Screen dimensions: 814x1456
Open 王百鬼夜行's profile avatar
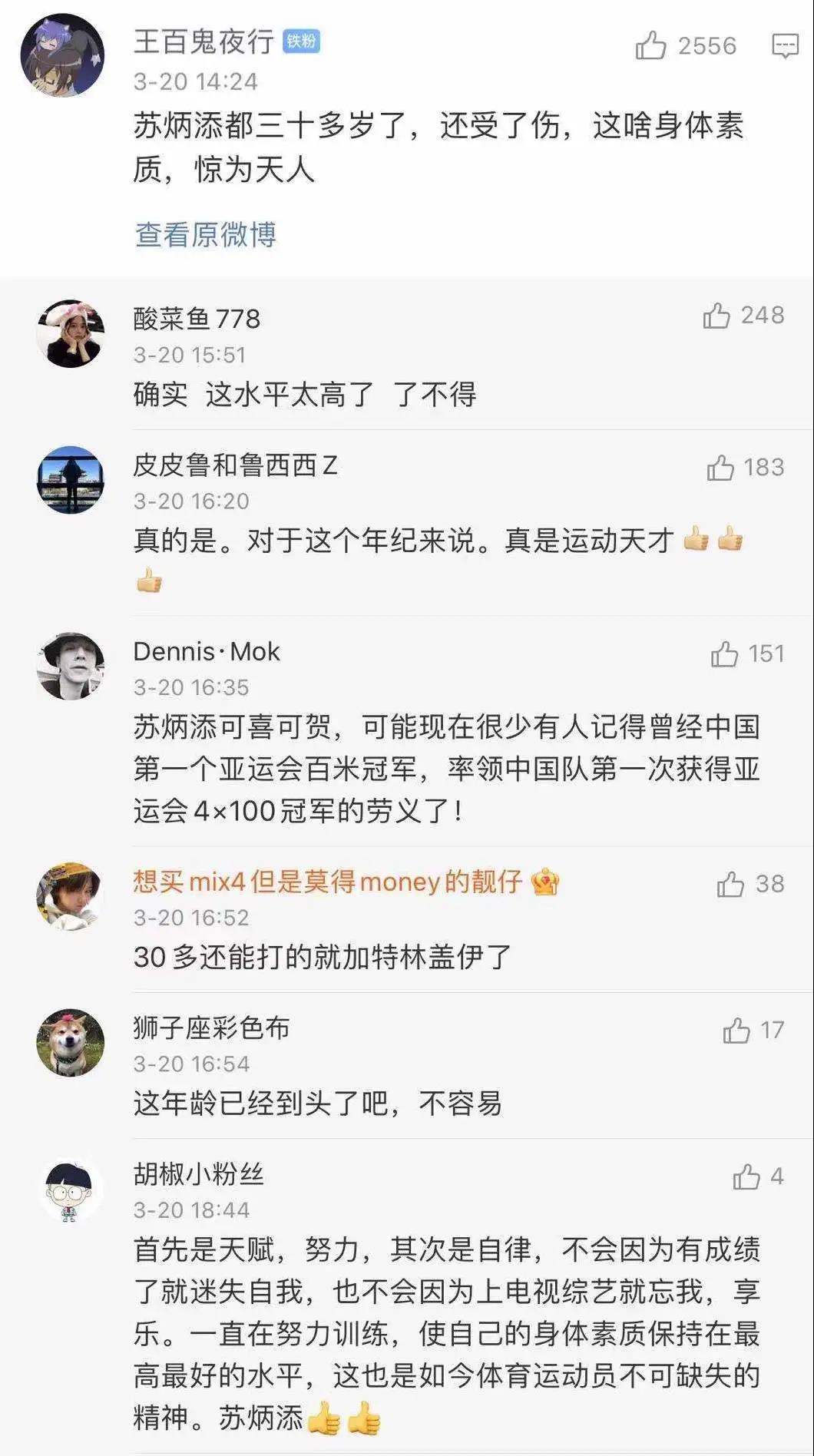pyautogui.click(x=61, y=55)
